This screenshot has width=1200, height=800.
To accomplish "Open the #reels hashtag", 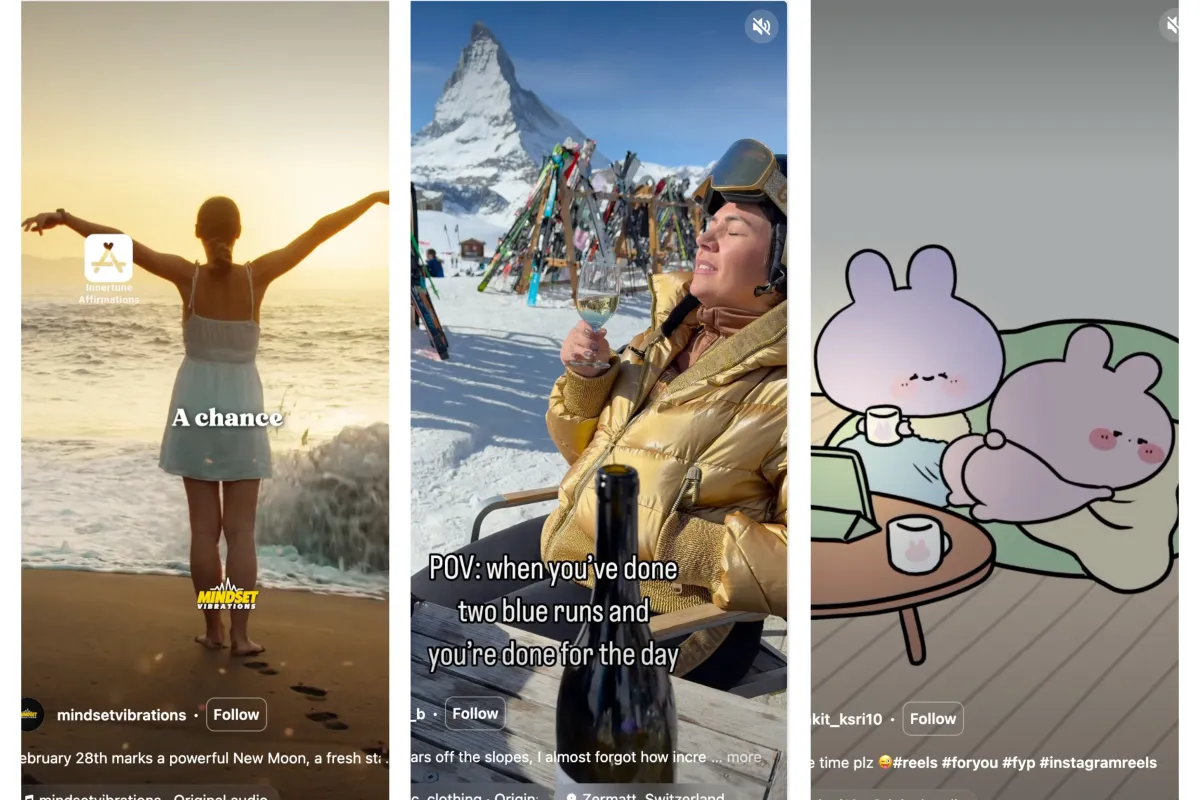I will coord(915,762).
